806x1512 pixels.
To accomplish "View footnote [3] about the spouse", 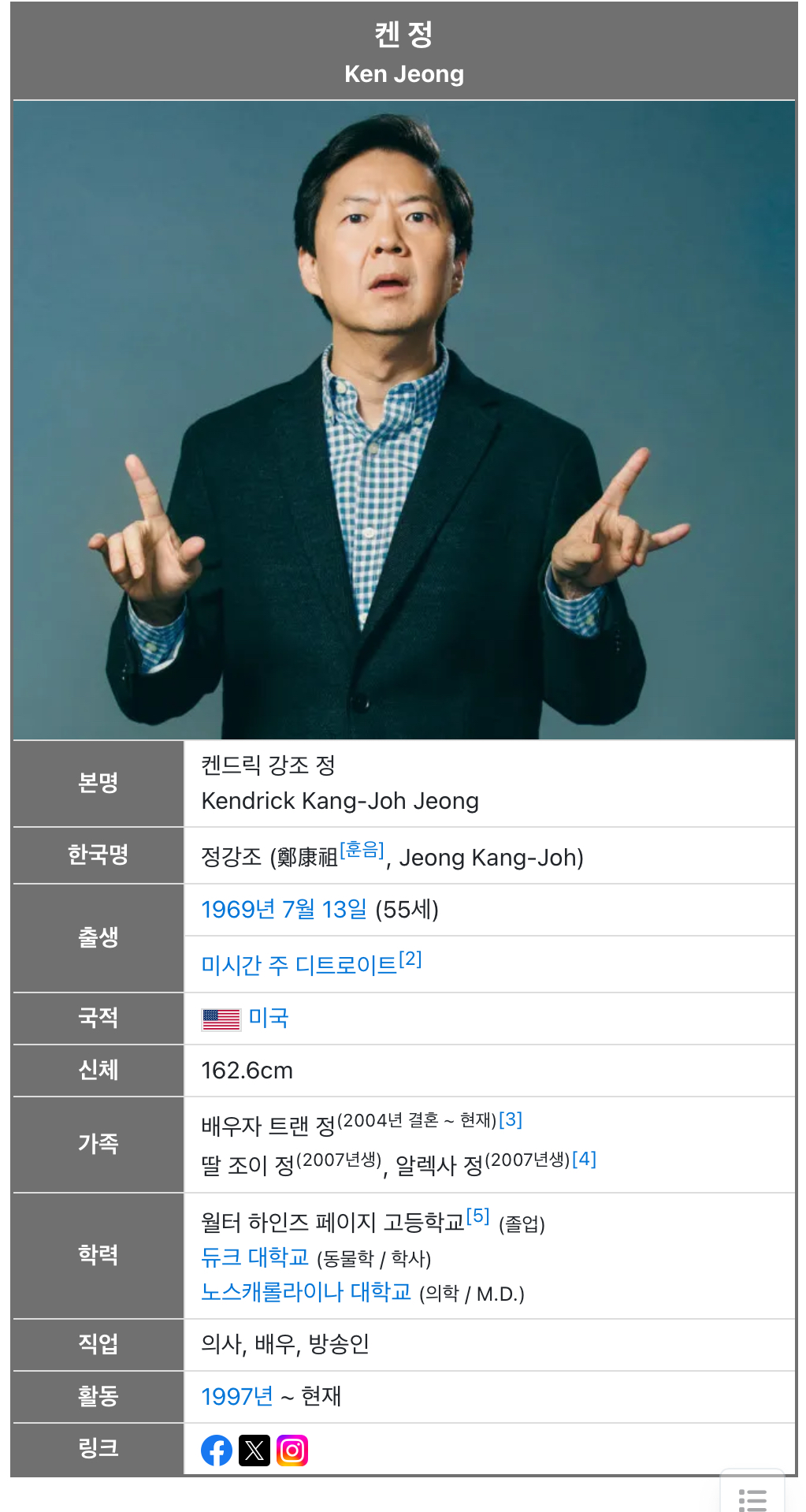I will (511, 1119).
